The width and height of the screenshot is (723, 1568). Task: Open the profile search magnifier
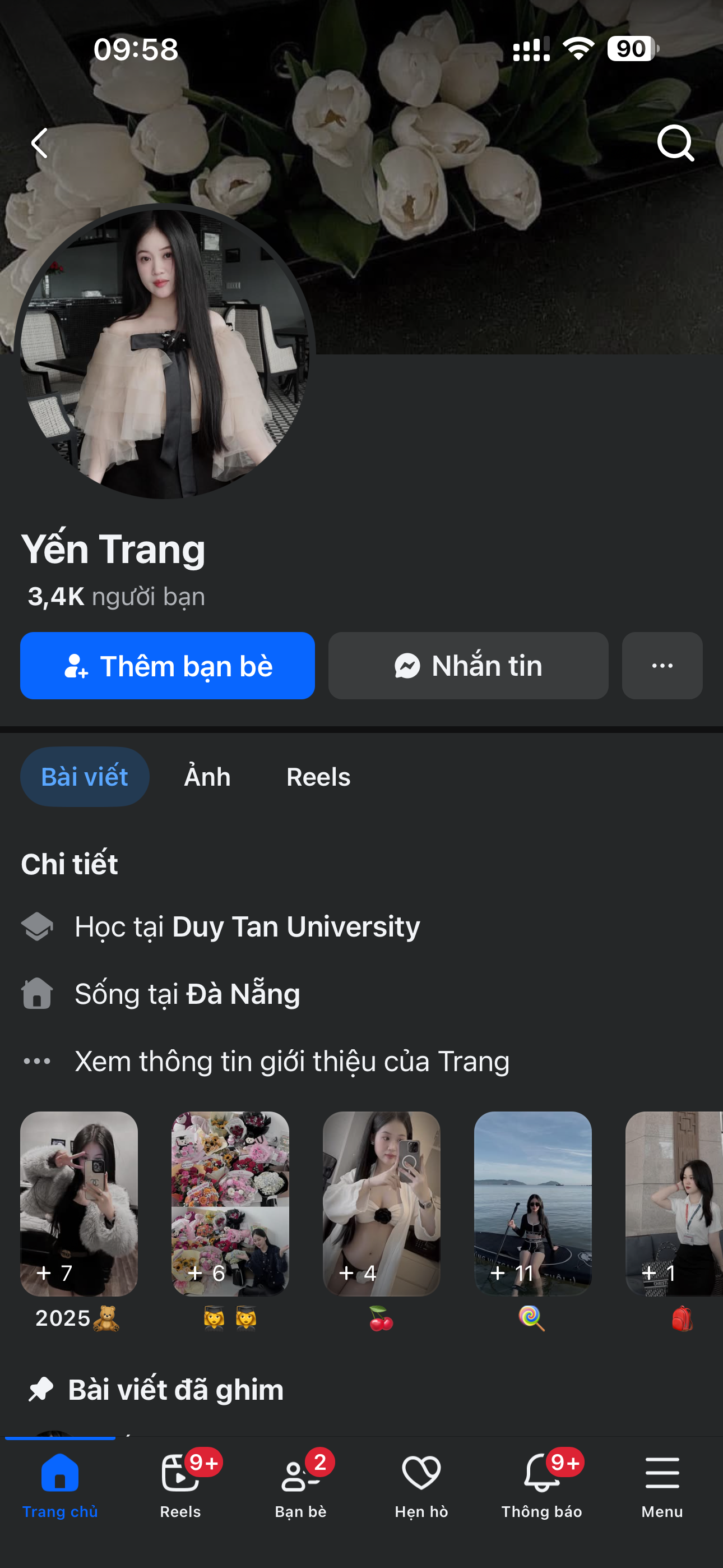coord(675,143)
